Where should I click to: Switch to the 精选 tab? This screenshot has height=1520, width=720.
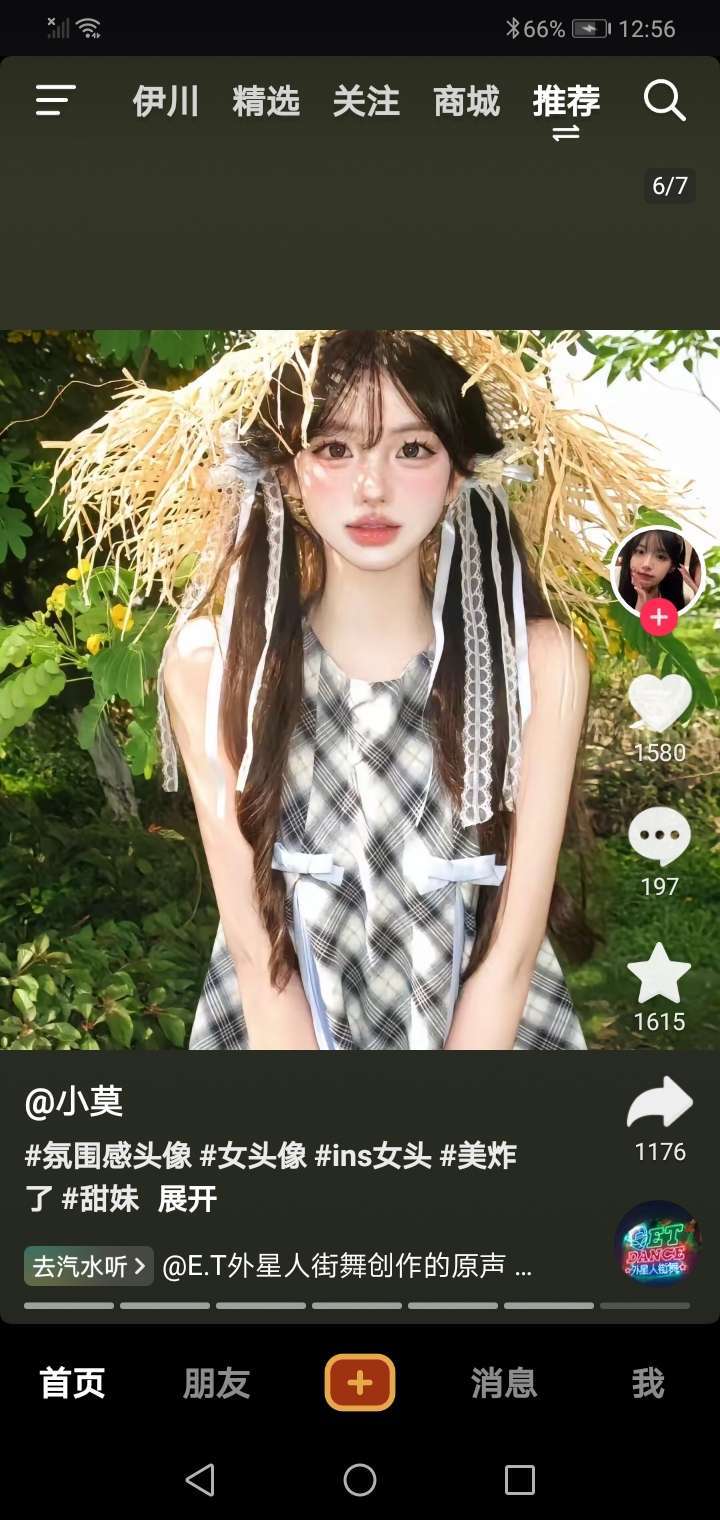pos(266,101)
